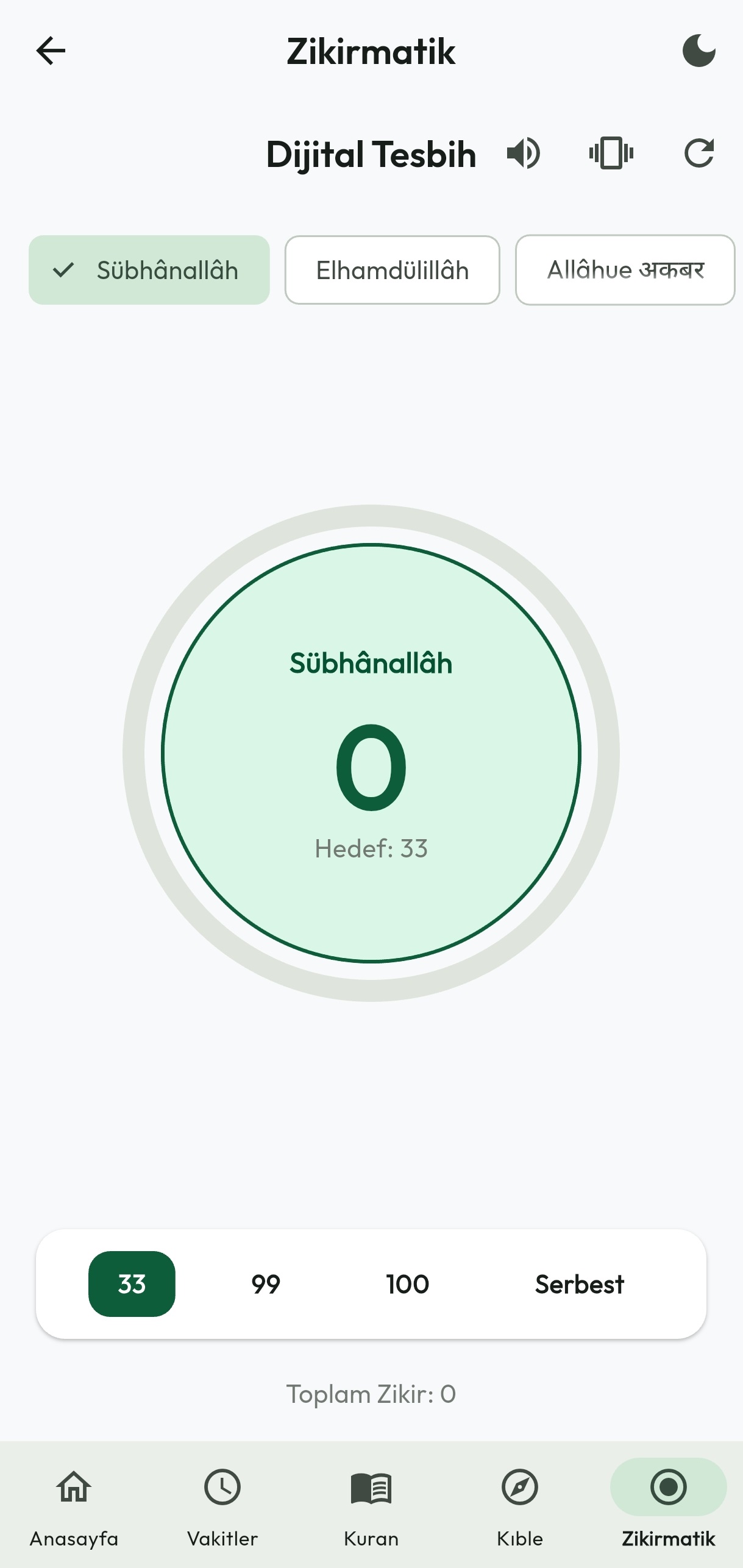The width and height of the screenshot is (743, 1568).
Task: Switch to Serbest free counting mode
Action: tap(580, 1284)
